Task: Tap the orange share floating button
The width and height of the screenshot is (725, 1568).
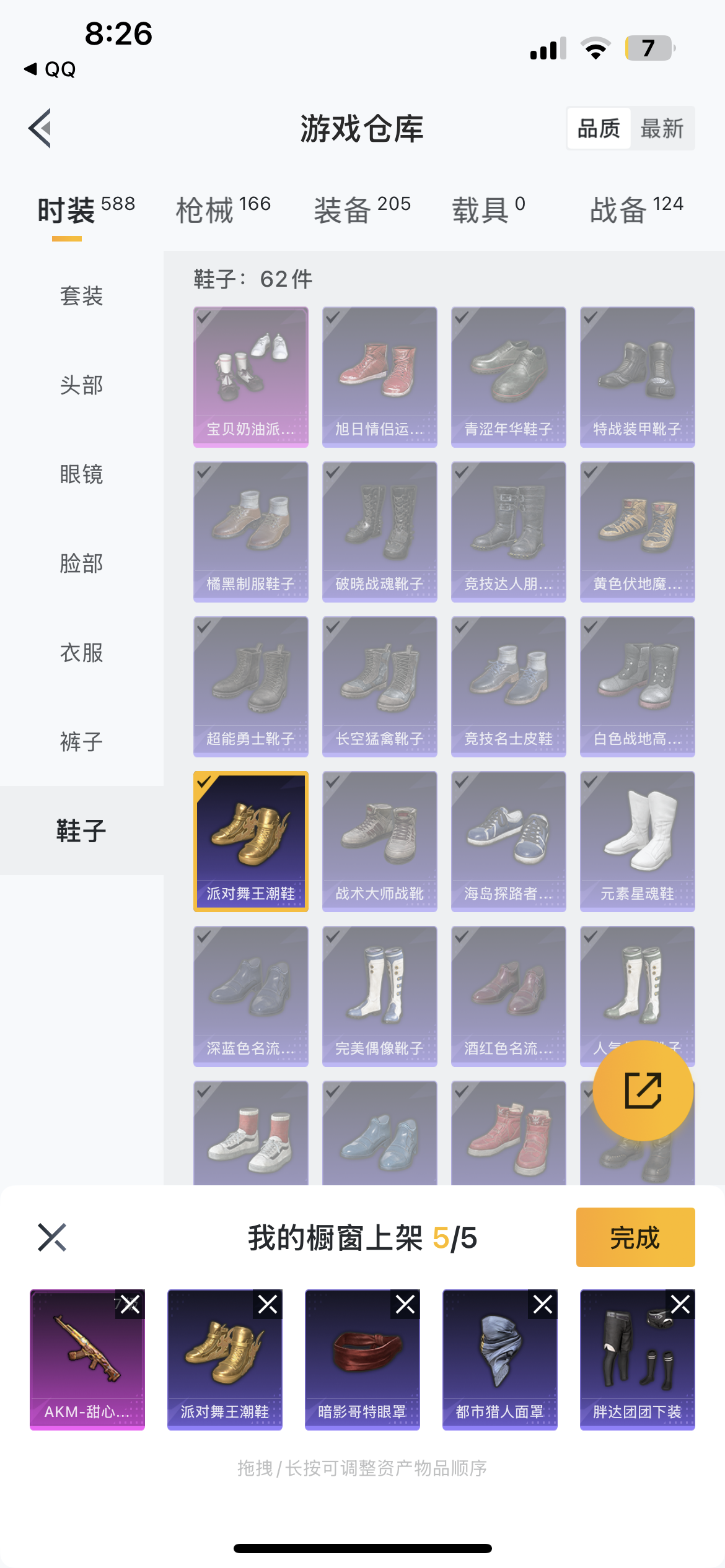Action: point(643,1091)
